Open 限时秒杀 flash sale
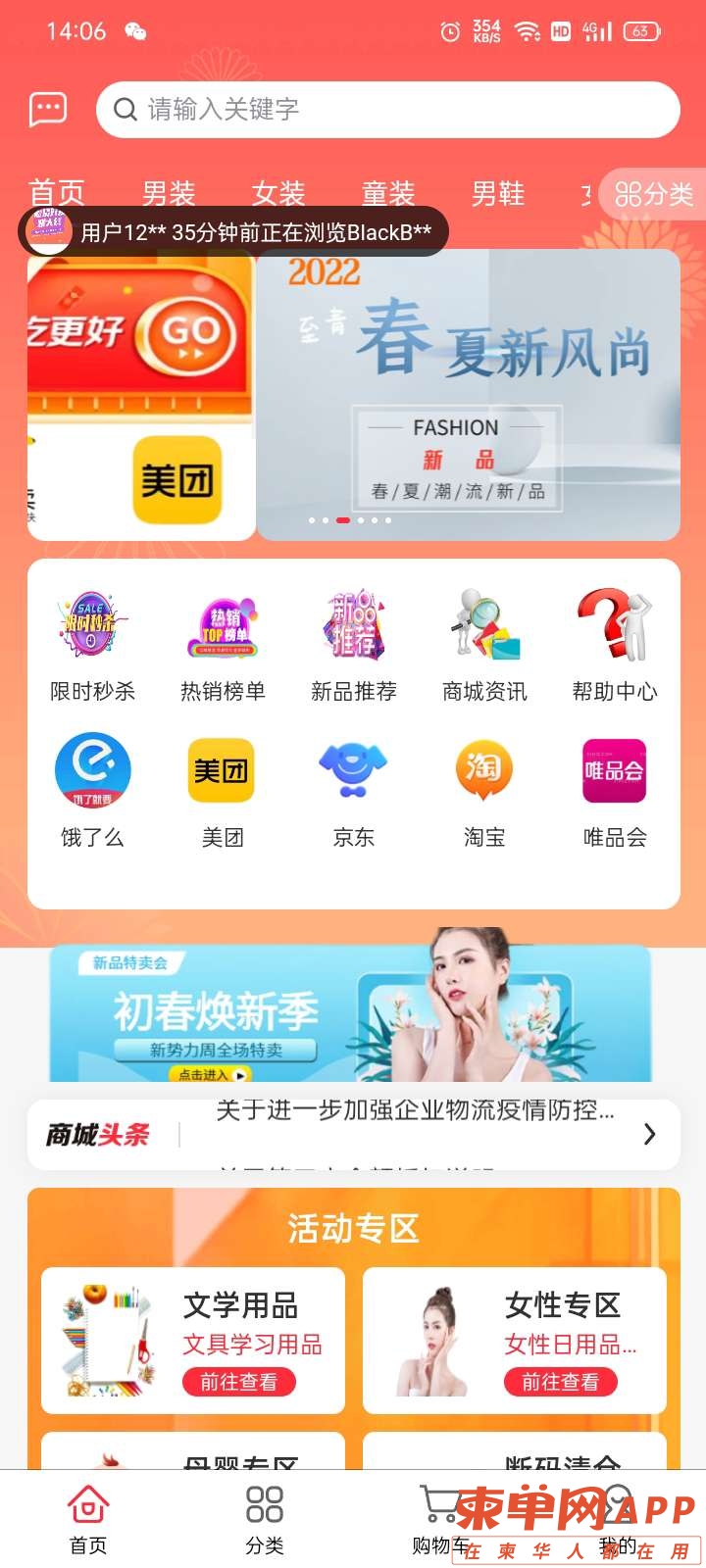The image size is (706, 1568). point(92,645)
